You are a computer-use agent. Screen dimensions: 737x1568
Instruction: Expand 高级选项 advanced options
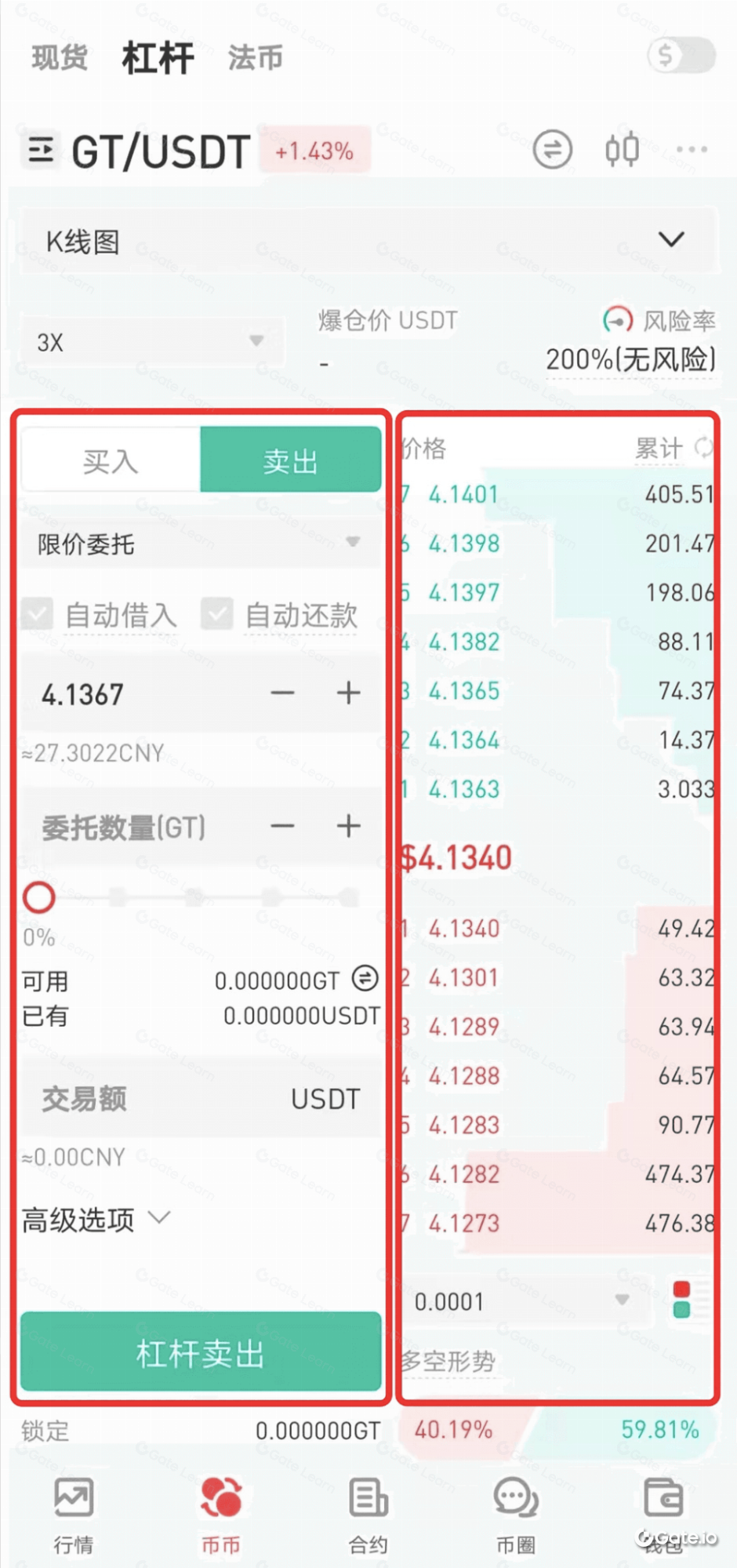click(96, 1220)
